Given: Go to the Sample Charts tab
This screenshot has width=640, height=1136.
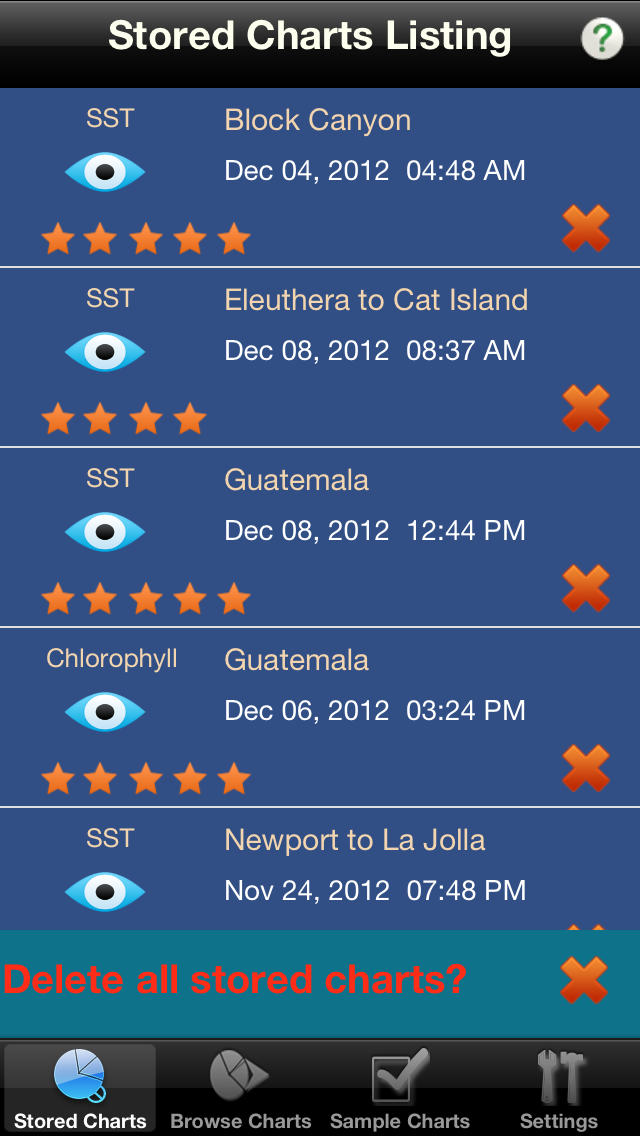Looking at the screenshot, I should [x=400, y=1089].
